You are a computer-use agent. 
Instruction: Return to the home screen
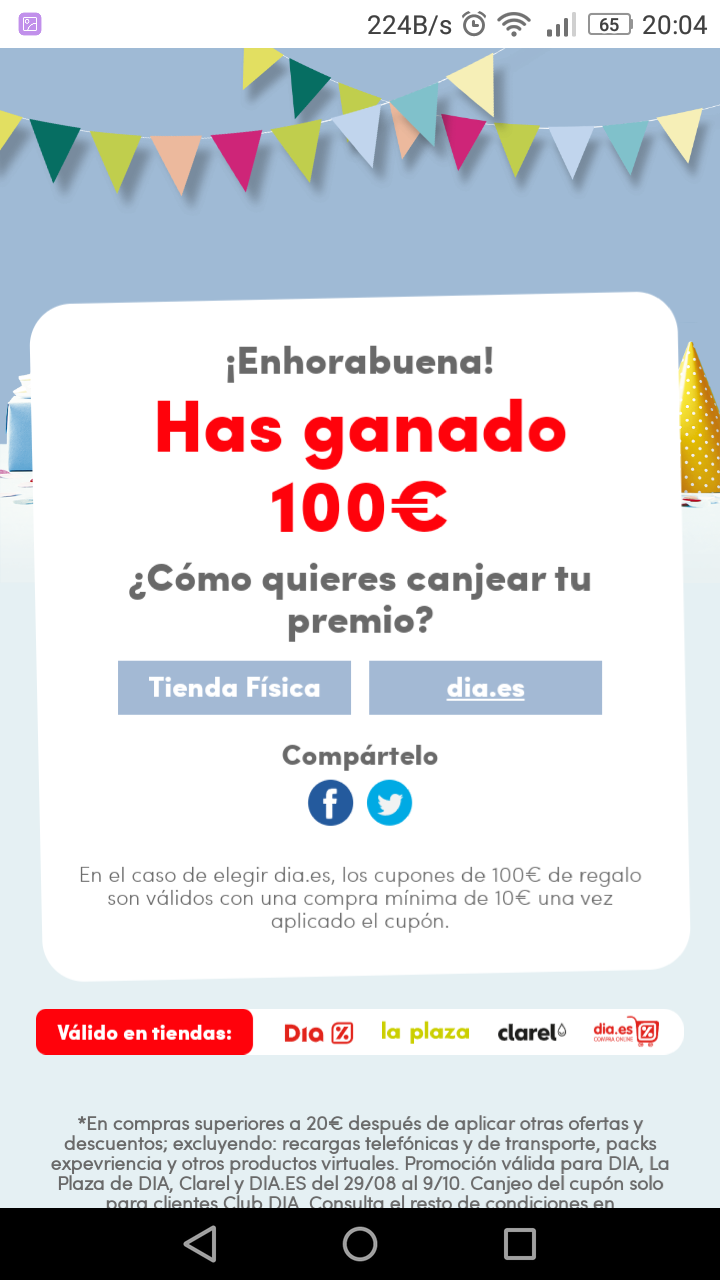(360, 1244)
